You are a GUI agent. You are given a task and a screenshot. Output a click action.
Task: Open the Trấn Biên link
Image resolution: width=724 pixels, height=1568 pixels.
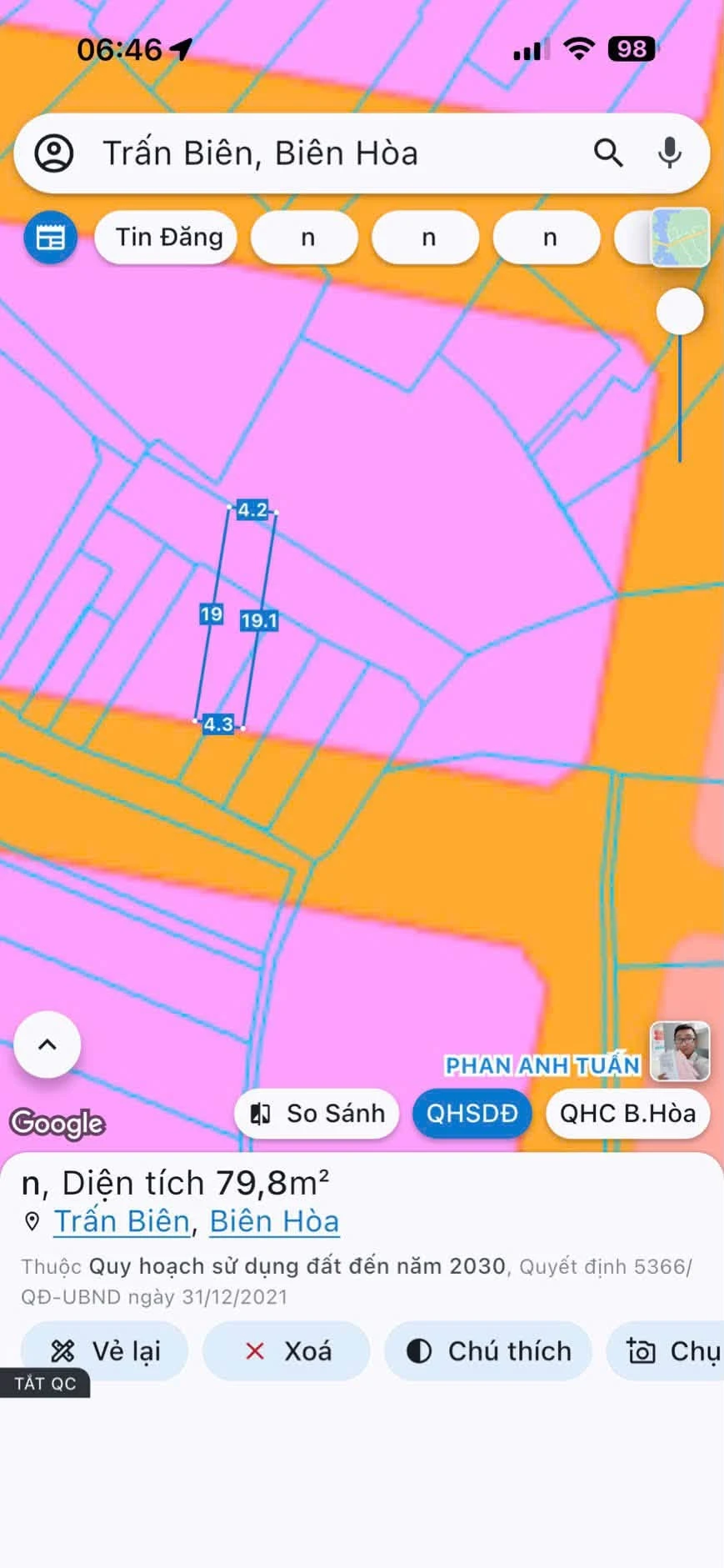(122, 1221)
